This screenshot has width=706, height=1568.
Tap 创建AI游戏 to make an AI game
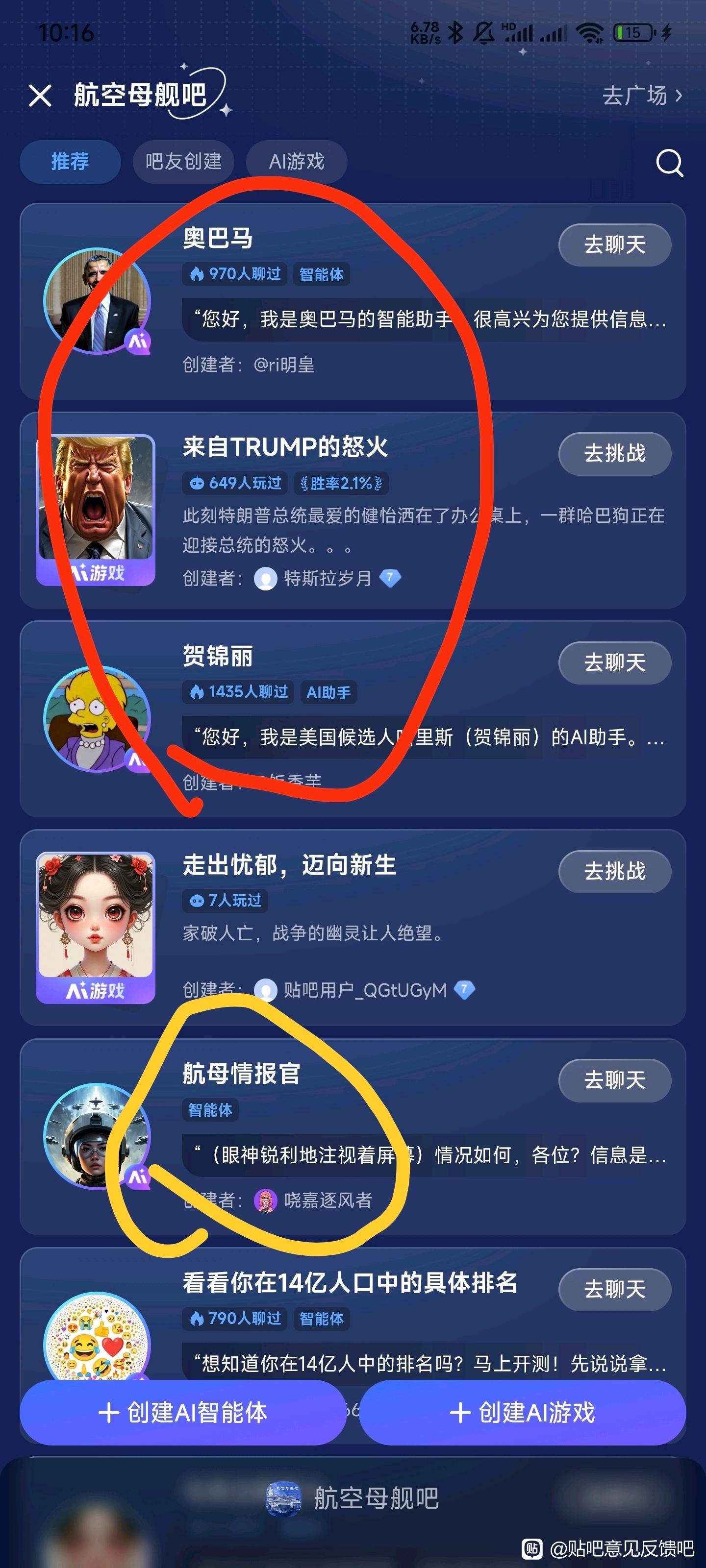pyautogui.click(x=522, y=1412)
